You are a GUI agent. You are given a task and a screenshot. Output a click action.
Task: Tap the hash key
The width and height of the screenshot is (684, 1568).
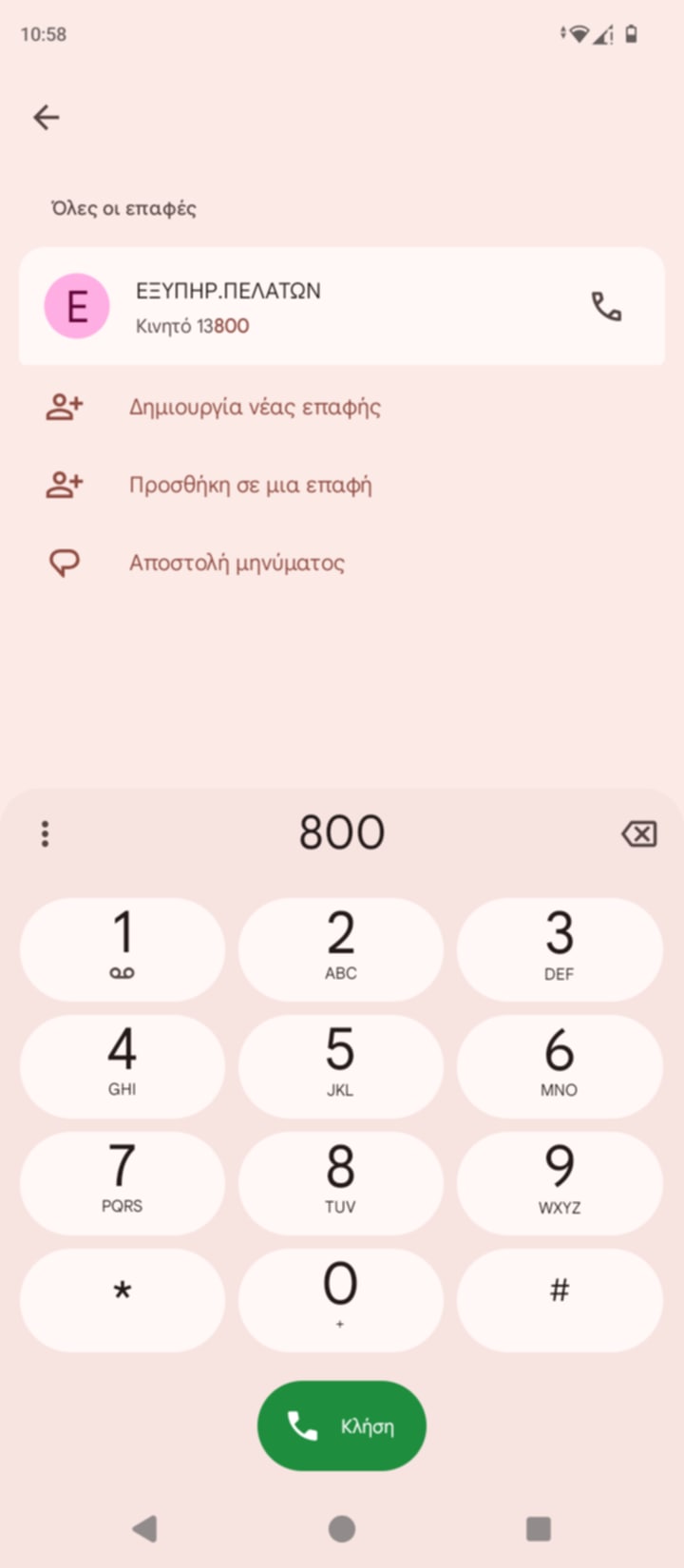click(560, 1300)
